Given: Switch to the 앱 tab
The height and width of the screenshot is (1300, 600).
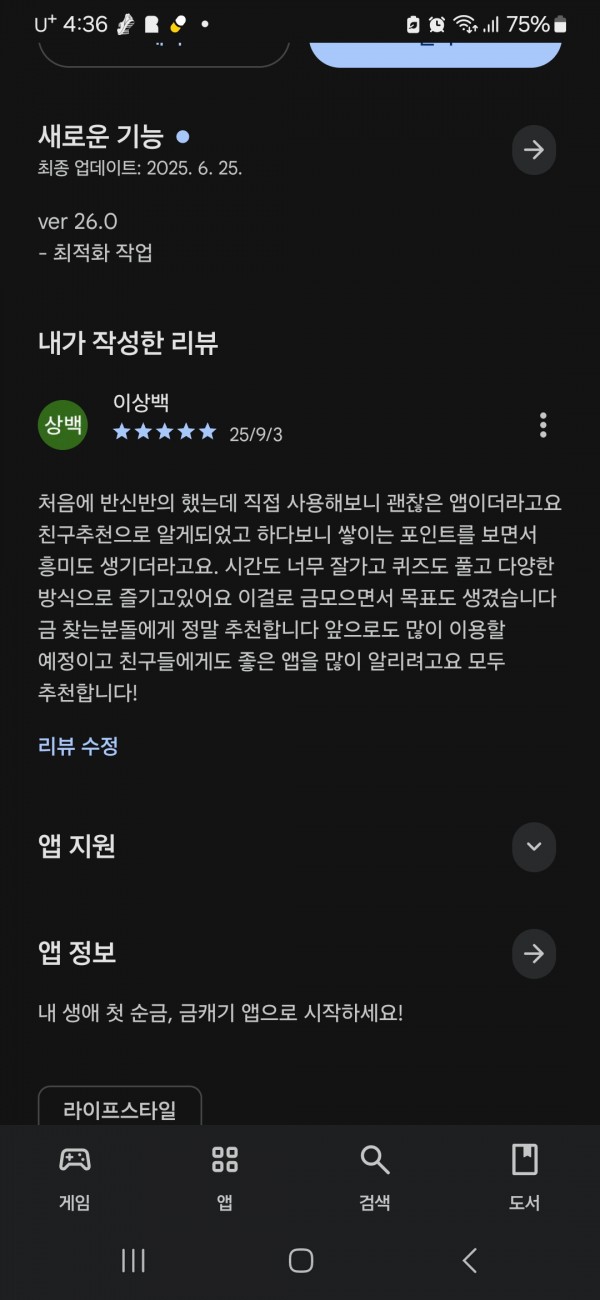Looking at the screenshot, I should pos(225,1178).
